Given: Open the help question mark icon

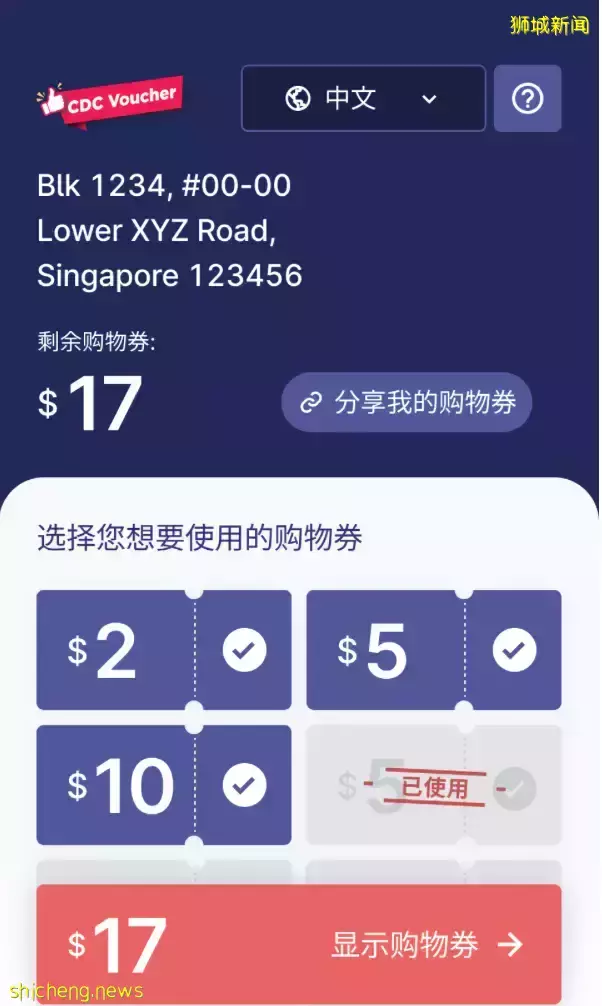Looking at the screenshot, I should 527,99.
